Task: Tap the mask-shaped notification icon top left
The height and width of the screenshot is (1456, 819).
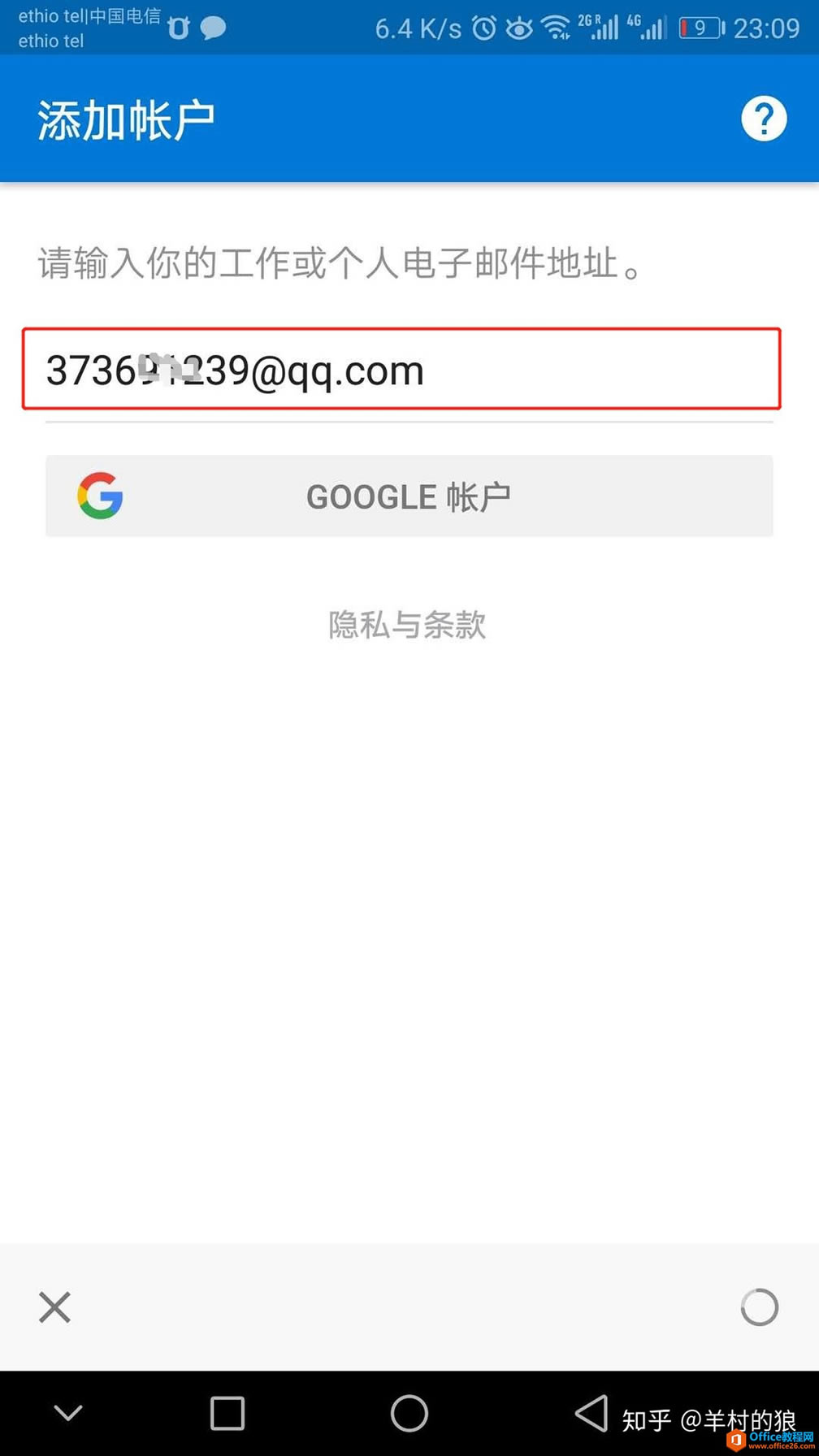Action: click(177, 27)
